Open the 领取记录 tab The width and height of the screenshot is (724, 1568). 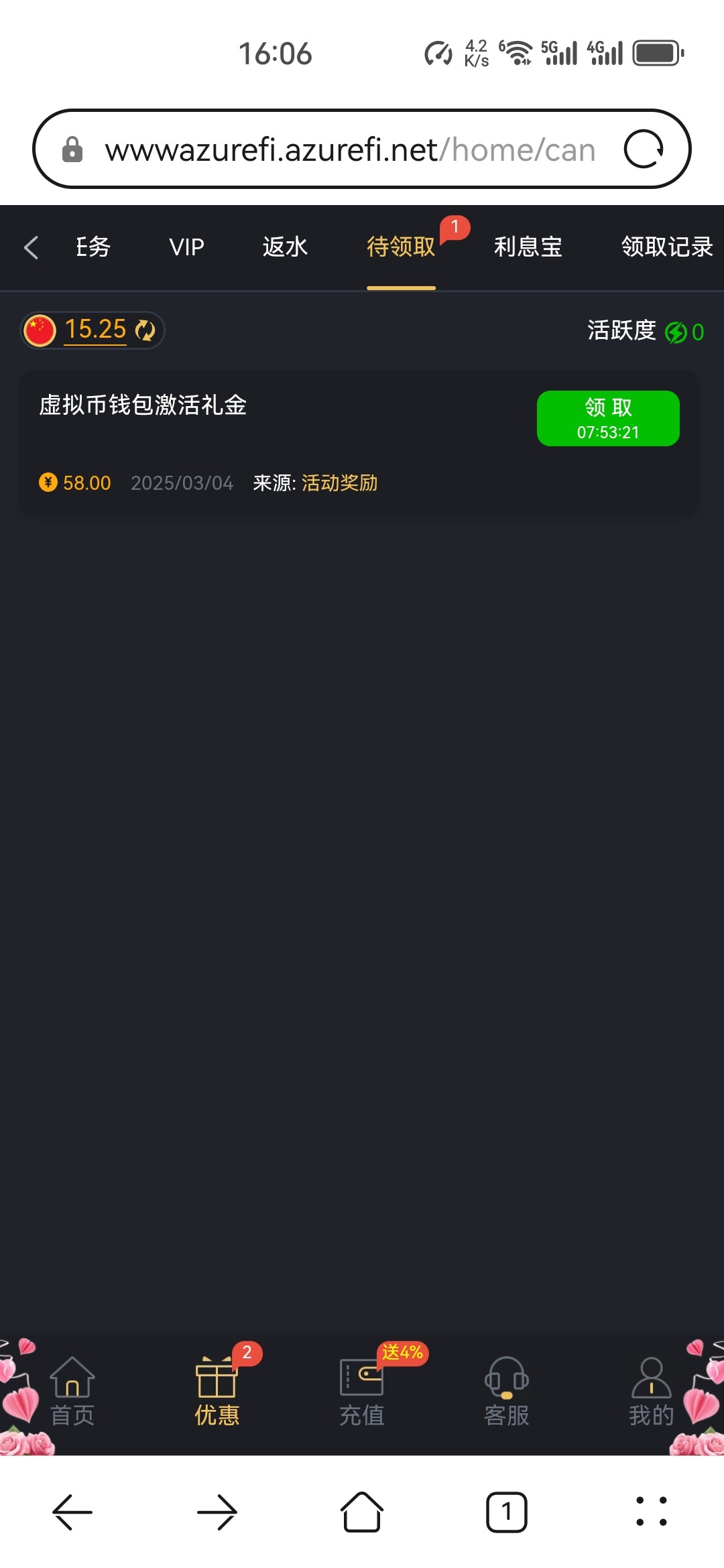click(666, 247)
